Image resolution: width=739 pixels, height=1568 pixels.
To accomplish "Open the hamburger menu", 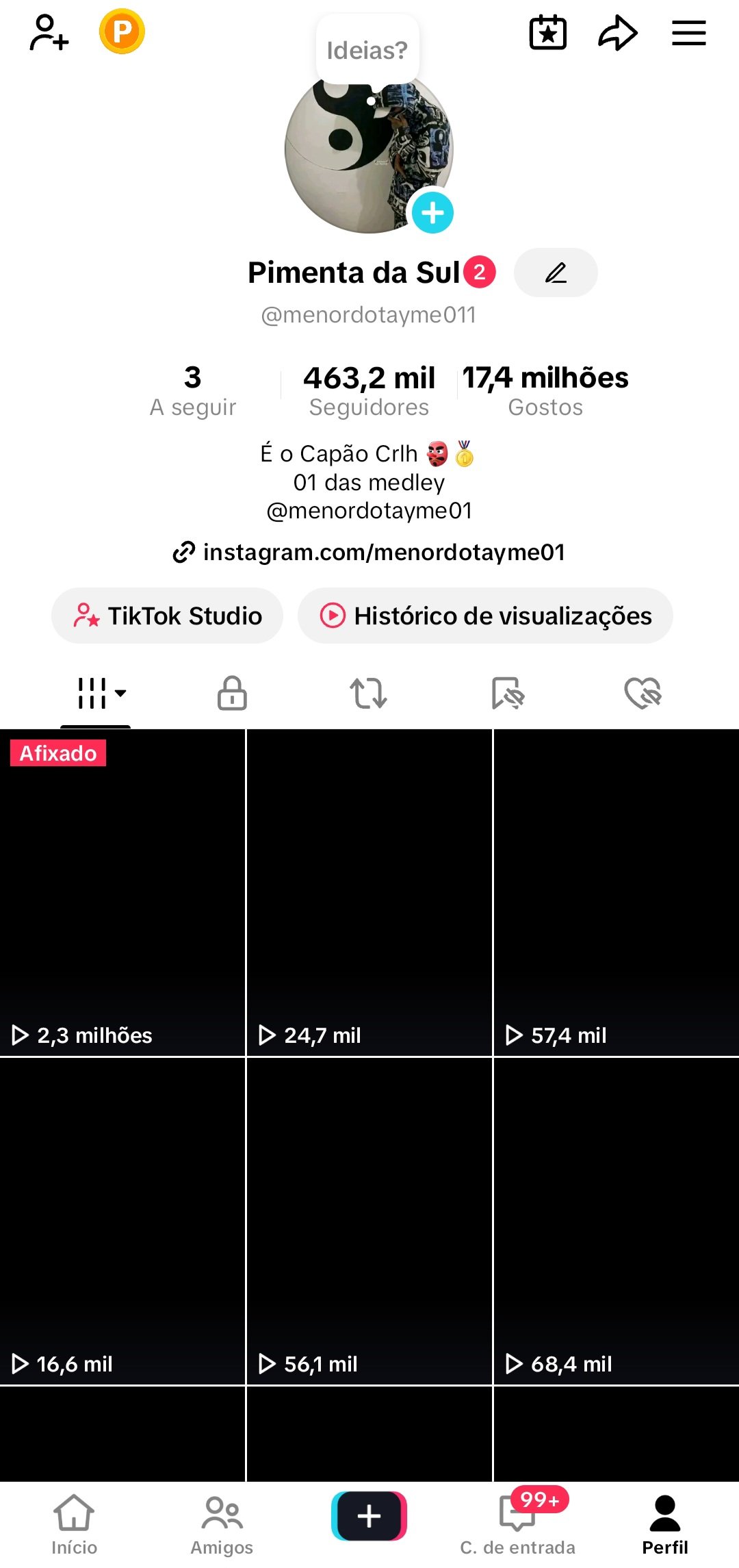I will tap(688, 32).
